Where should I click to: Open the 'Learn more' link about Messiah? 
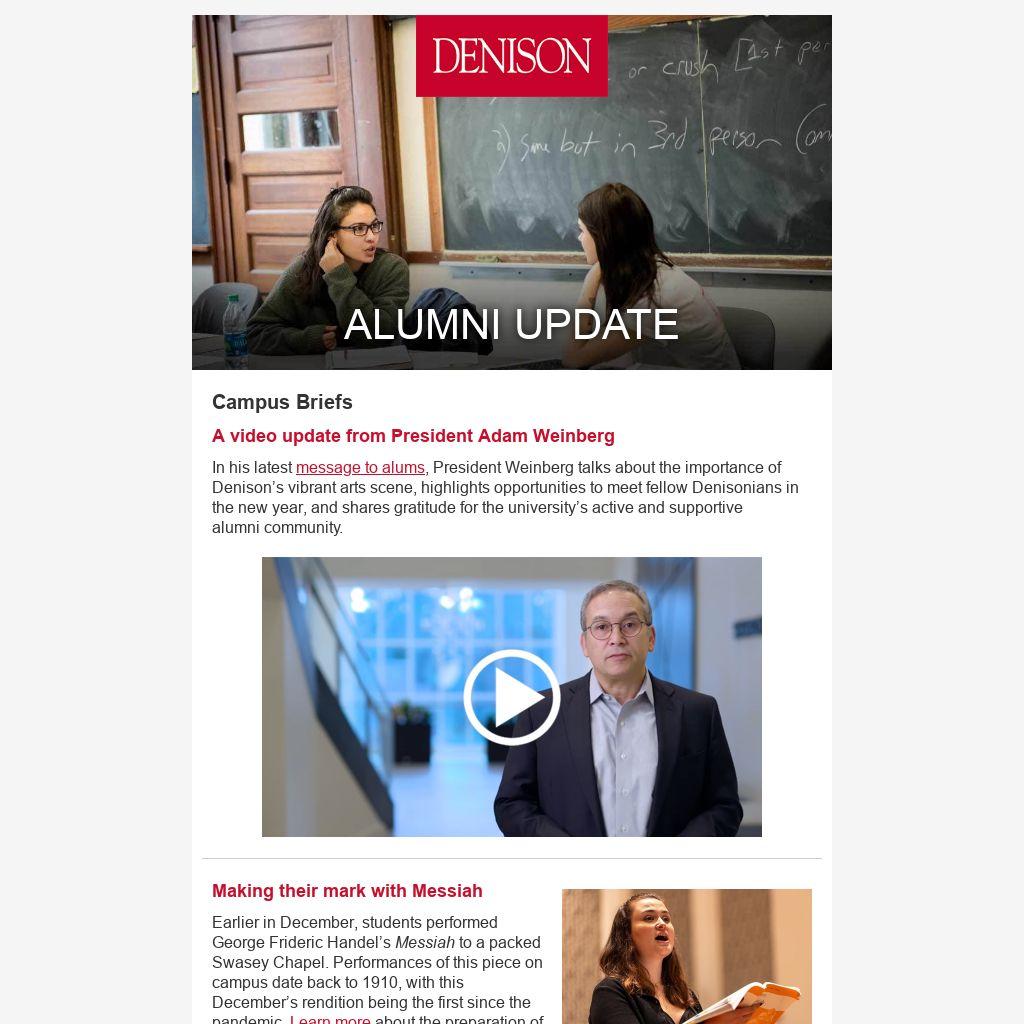pyautogui.click(x=329, y=1019)
